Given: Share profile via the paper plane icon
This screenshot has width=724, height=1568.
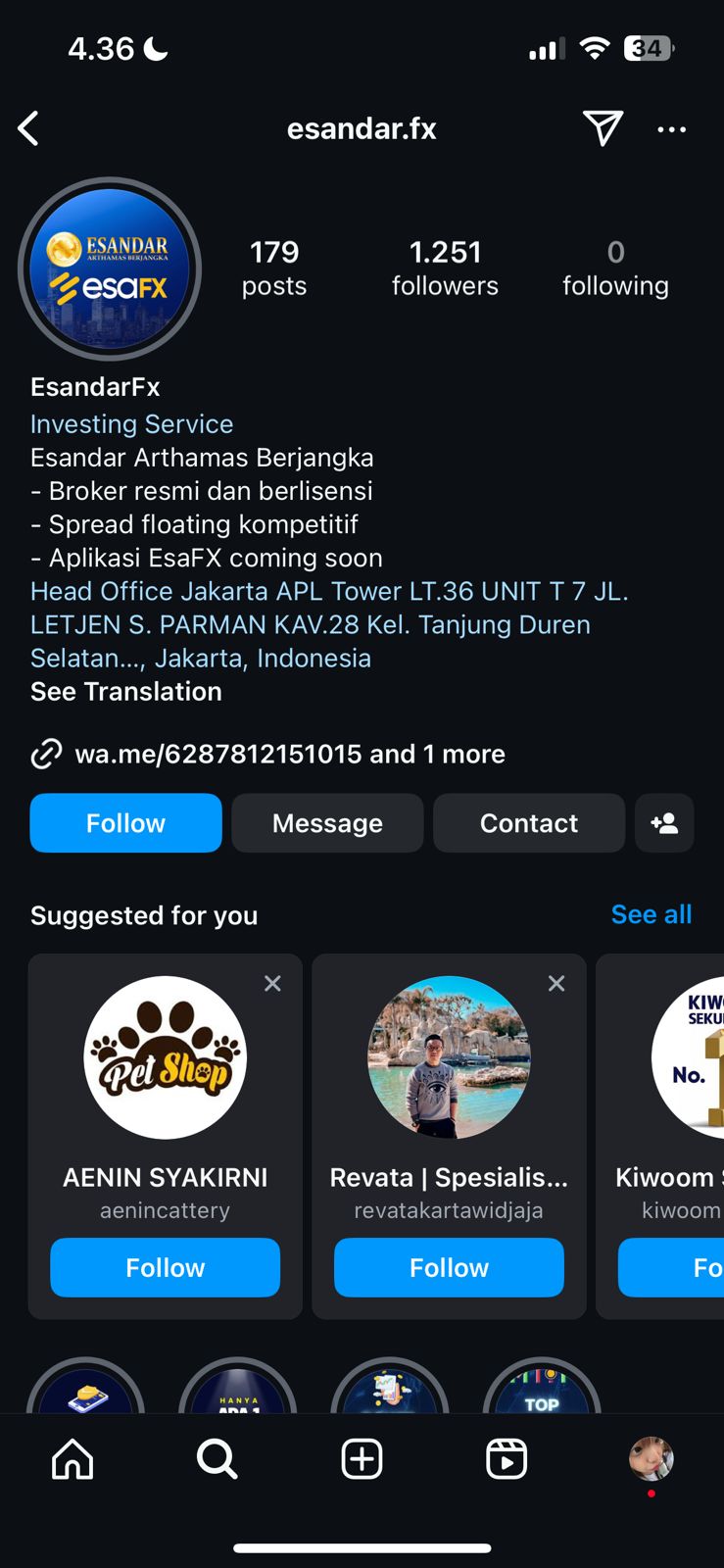Looking at the screenshot, I should coord(603,127).
